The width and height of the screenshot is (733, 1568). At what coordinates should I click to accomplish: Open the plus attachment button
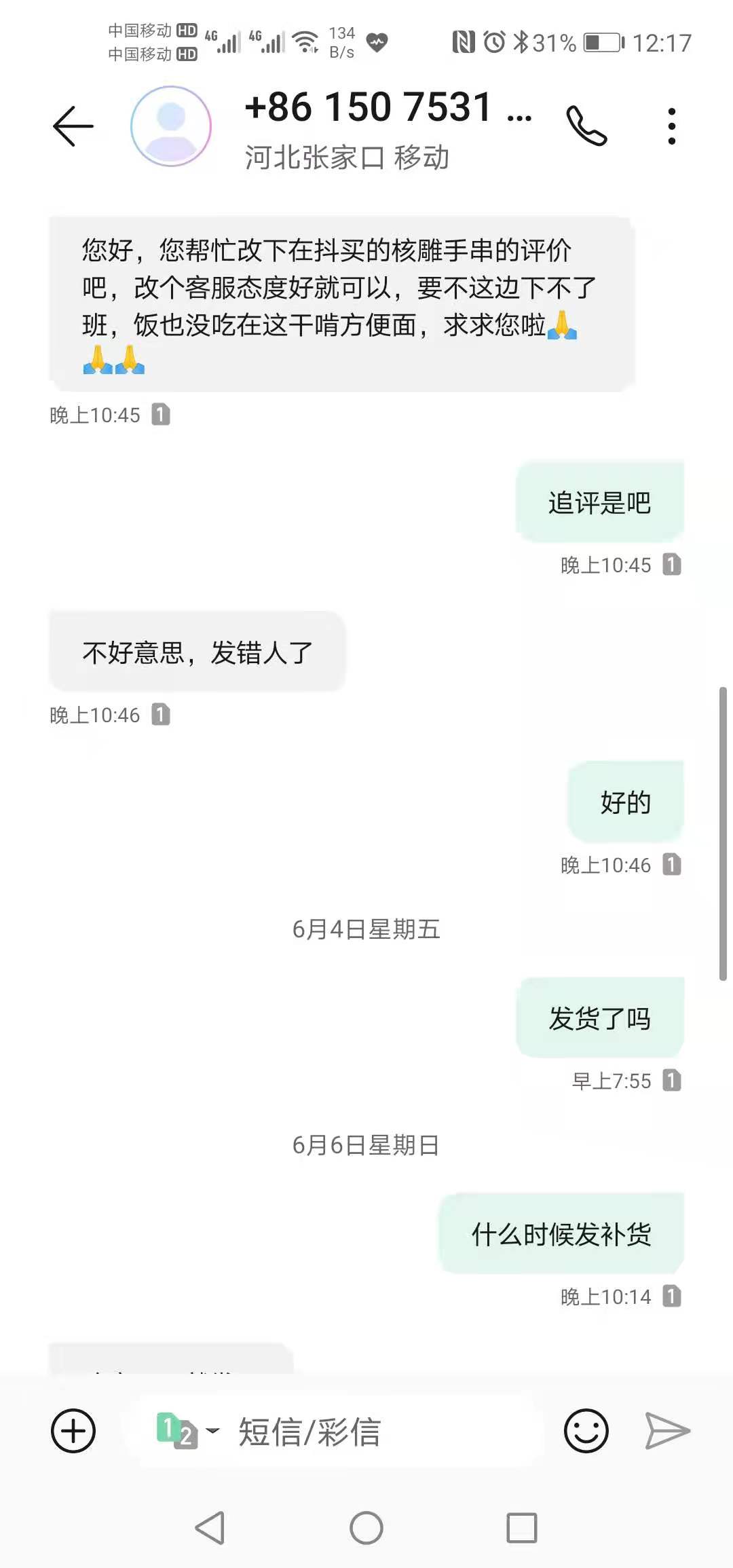(x=73, y=1431)
